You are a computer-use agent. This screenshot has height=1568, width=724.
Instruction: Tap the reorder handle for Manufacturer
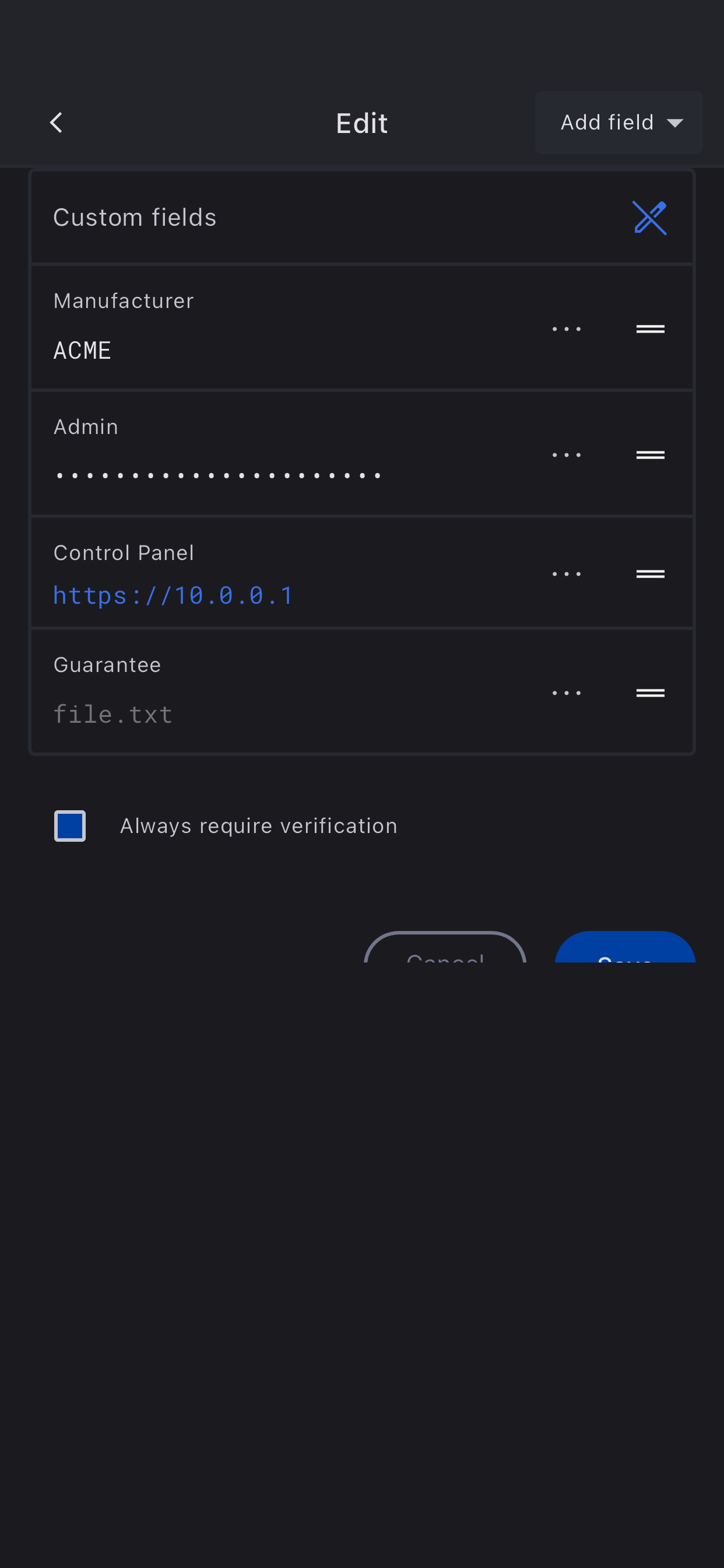coord(650,328)
